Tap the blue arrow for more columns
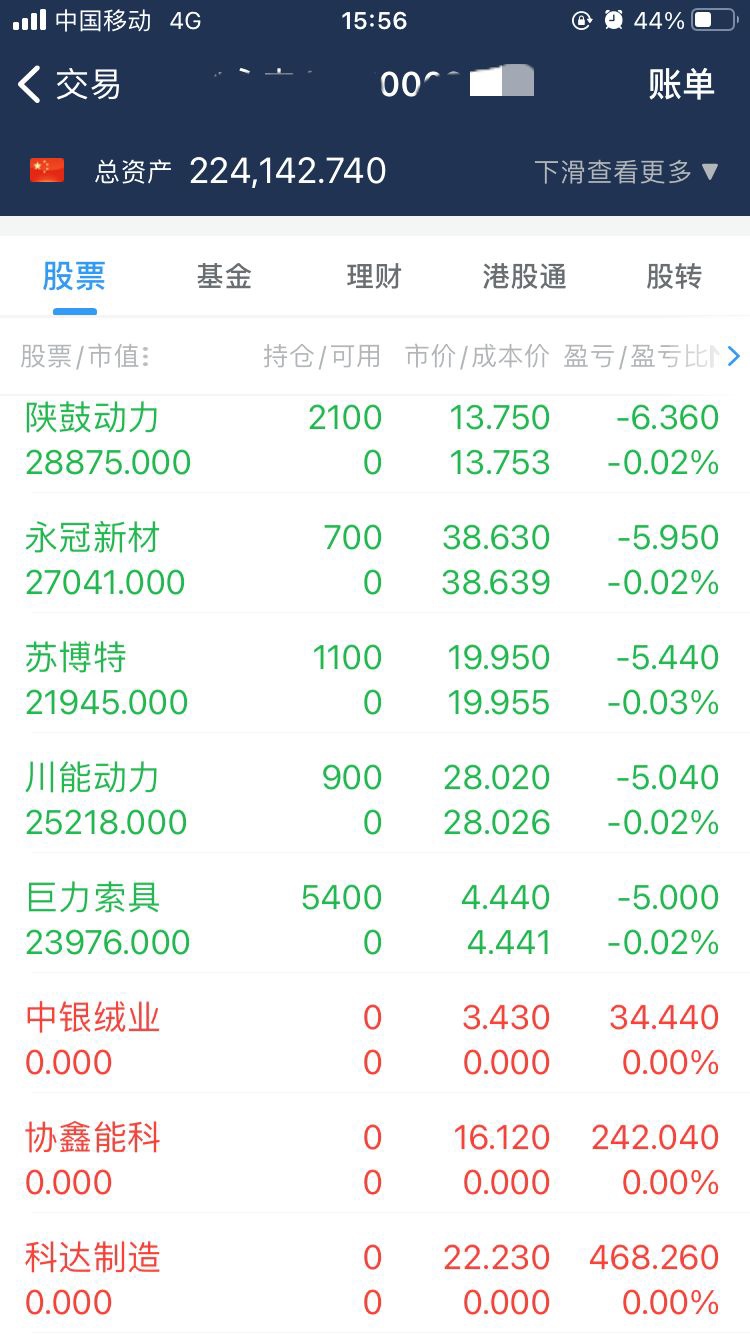This screenshot has width=750, height=1334. point(735,356)
